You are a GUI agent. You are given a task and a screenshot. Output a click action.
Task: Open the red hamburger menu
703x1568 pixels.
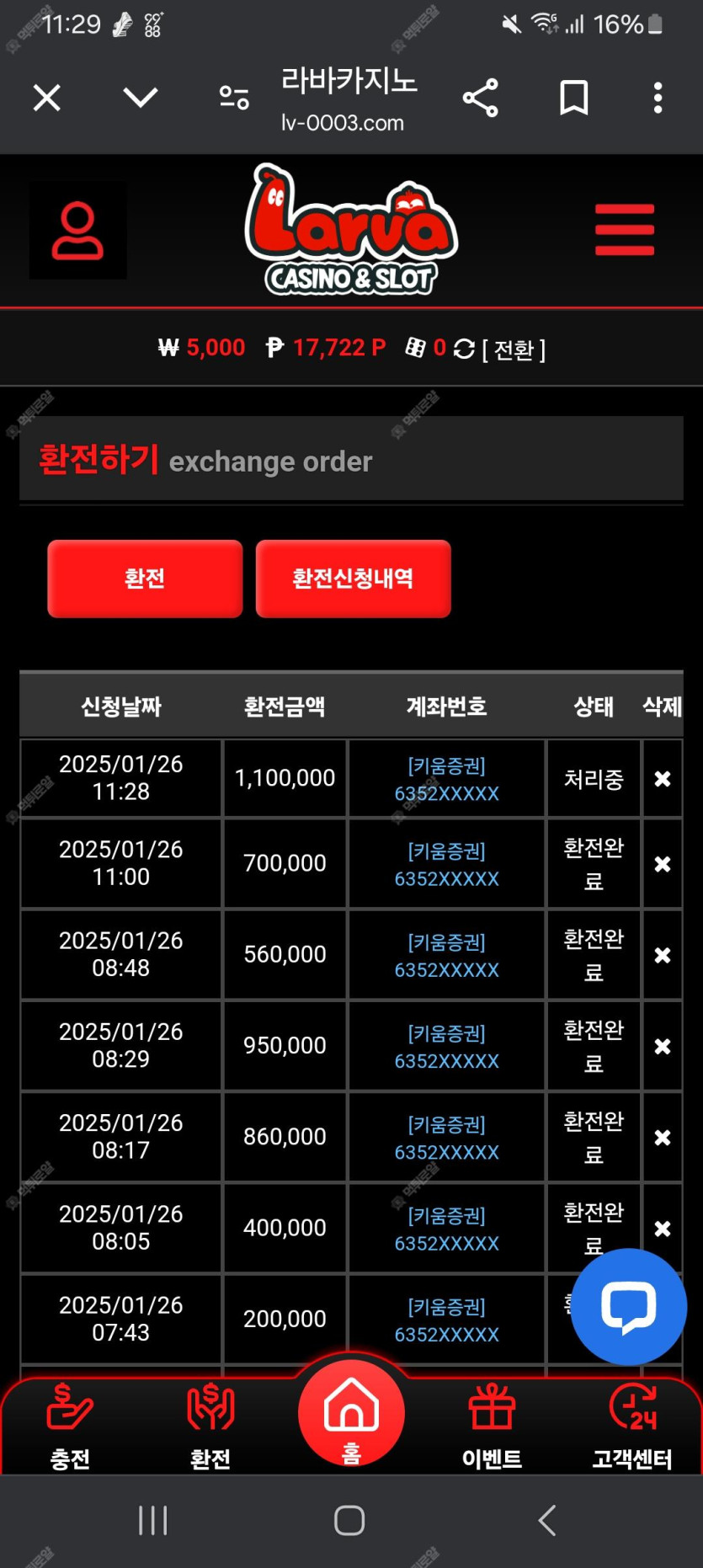(625, 229)
